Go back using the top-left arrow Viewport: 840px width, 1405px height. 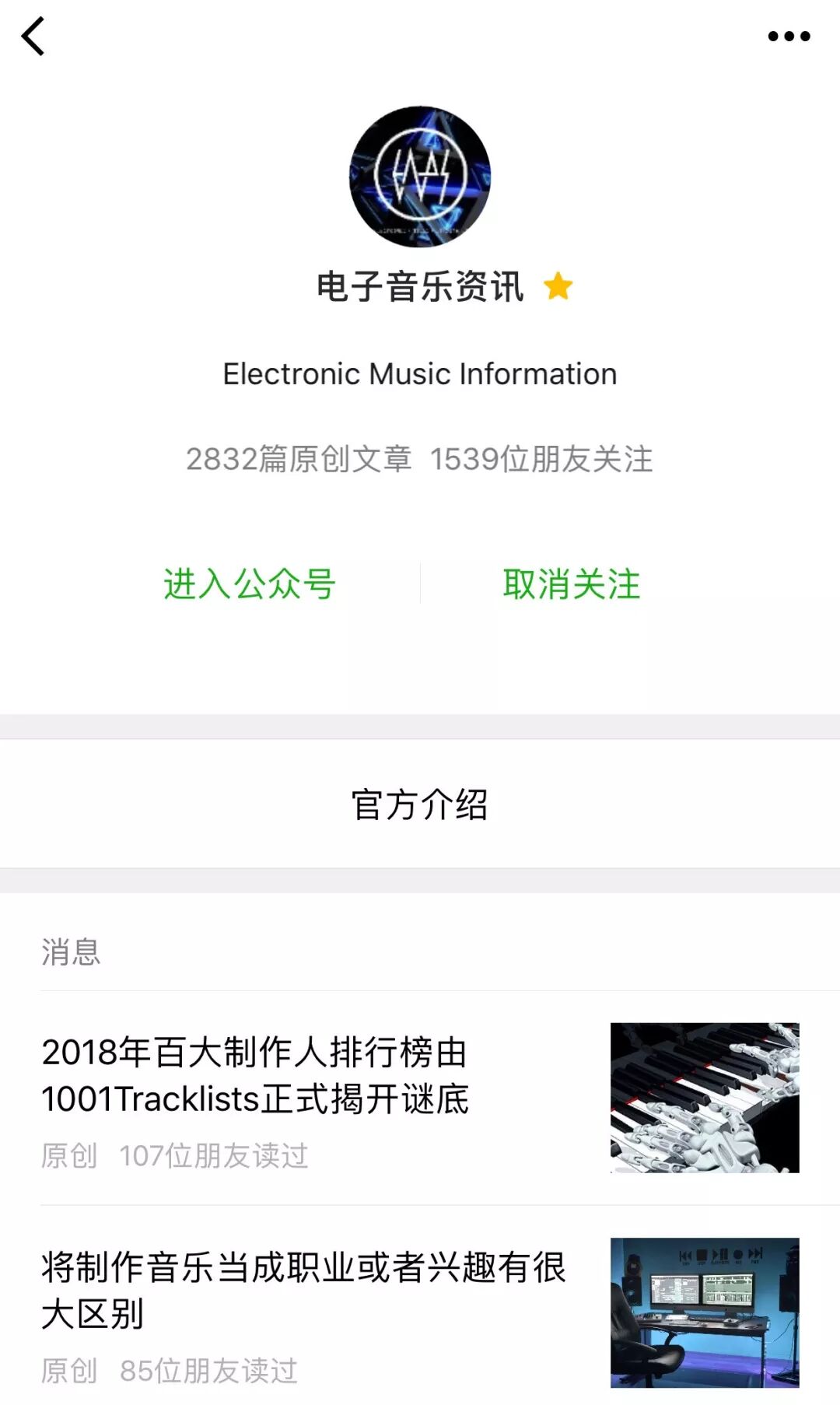click(x=33, y=37)
